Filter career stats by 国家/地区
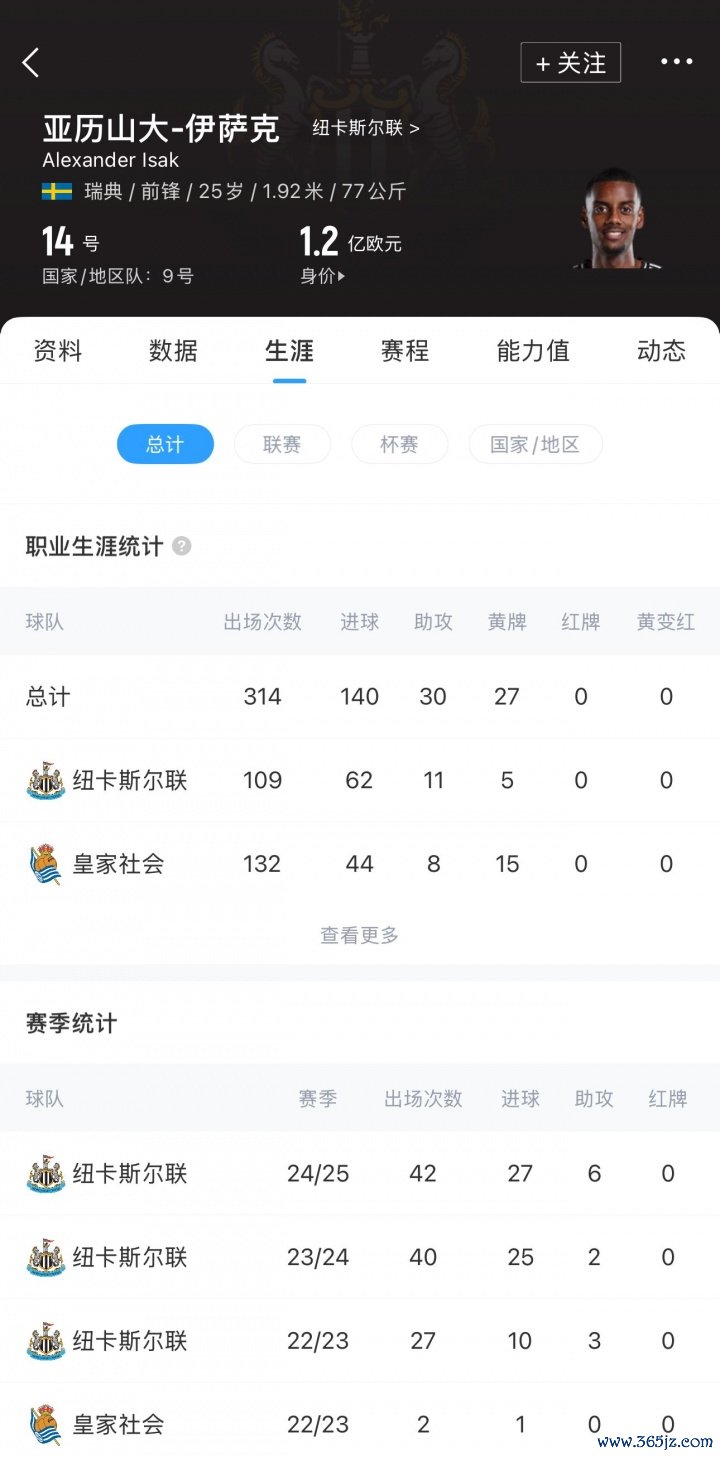Image resolution: width=720 pixels, height=1457 pixels. pyautogui.click(x=535, y=444)
